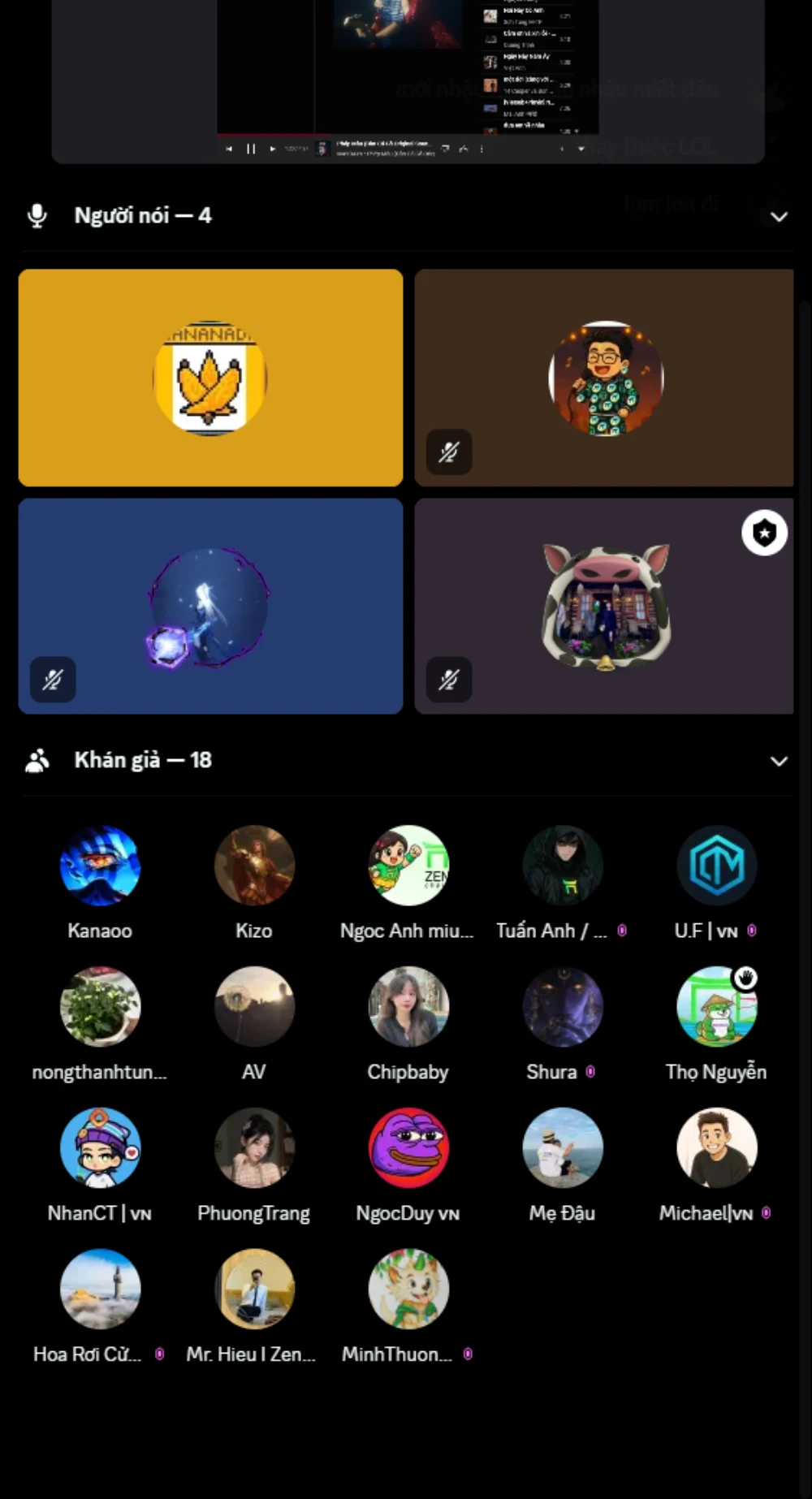The height and width of the screenshot is (1499, 812).
Task: Open the cow-frame avatar speaker tile
Action: point(604,607)
